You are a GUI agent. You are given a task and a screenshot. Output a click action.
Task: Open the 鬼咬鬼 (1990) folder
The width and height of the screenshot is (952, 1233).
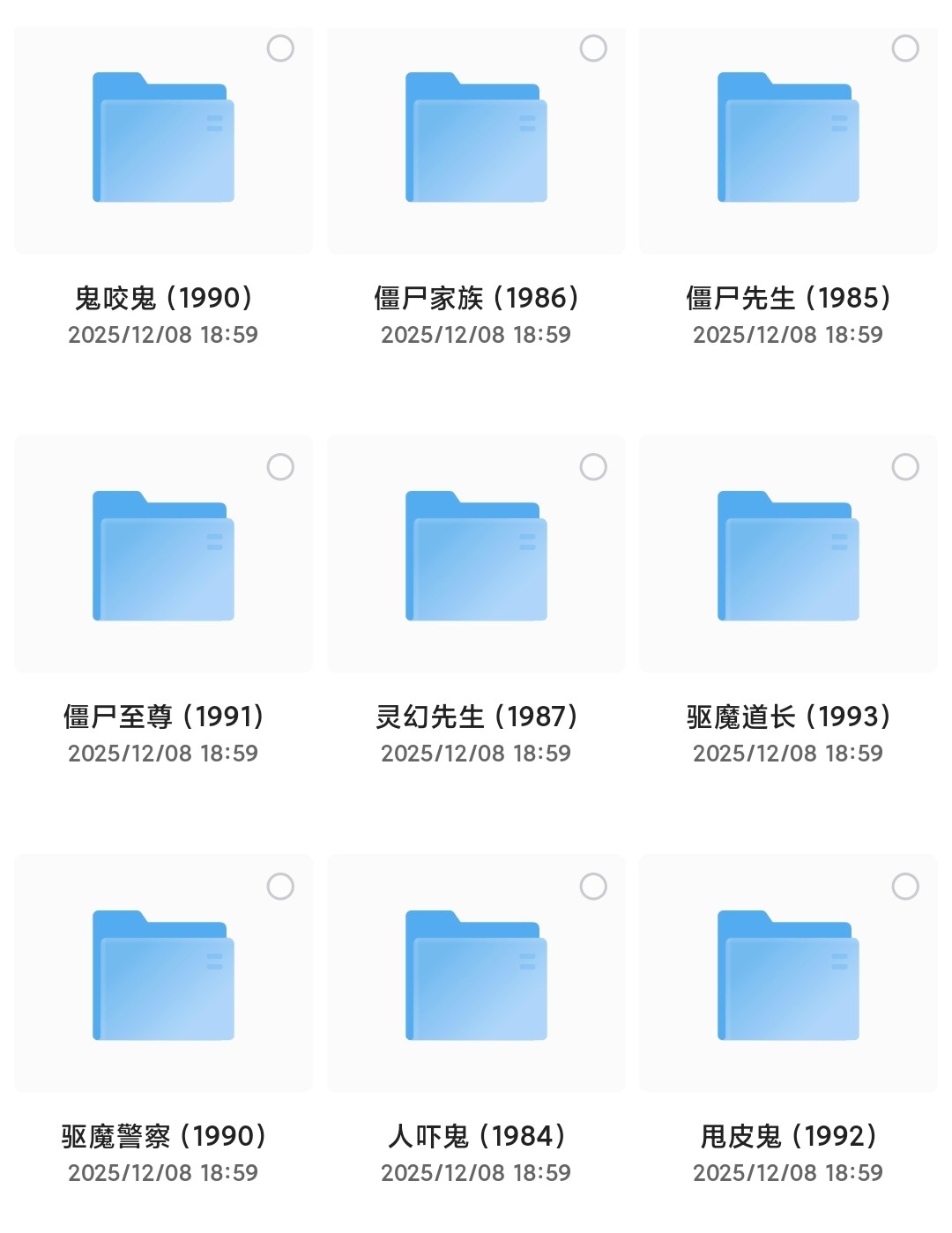tap(163, 138)
